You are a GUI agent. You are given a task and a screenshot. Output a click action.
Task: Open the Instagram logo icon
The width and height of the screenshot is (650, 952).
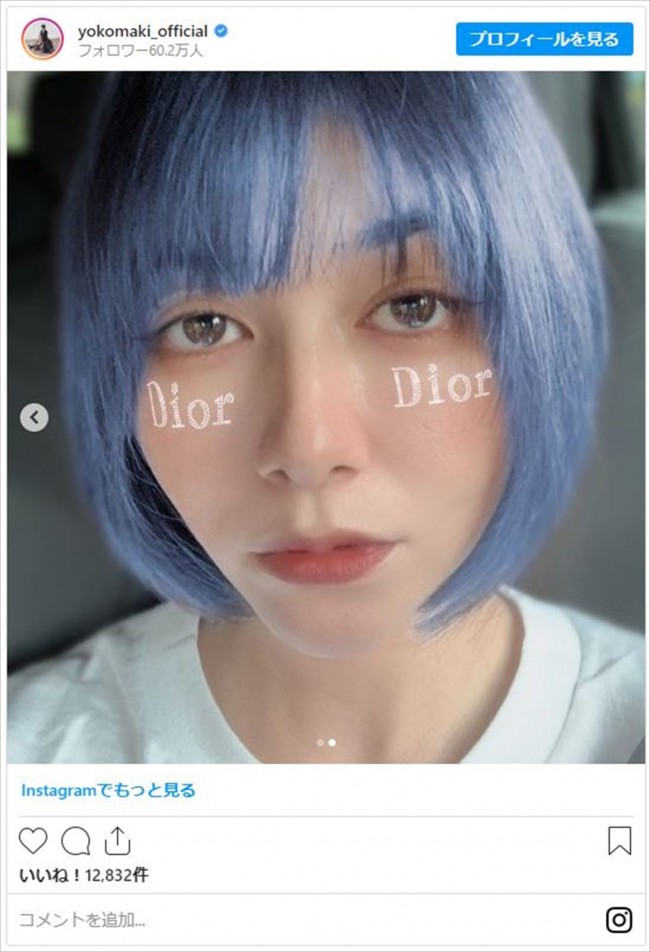click(x=619, y=919)
